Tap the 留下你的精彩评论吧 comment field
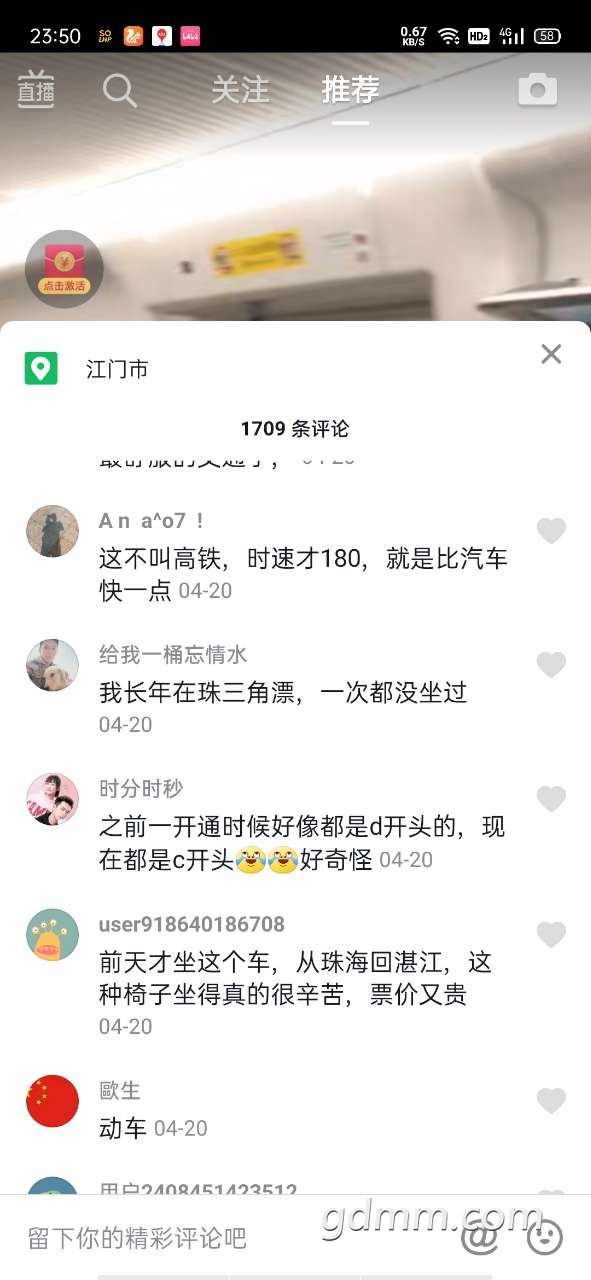Screen dimensions: 591x1280 pyautogui.click(x=137, y=1238)
